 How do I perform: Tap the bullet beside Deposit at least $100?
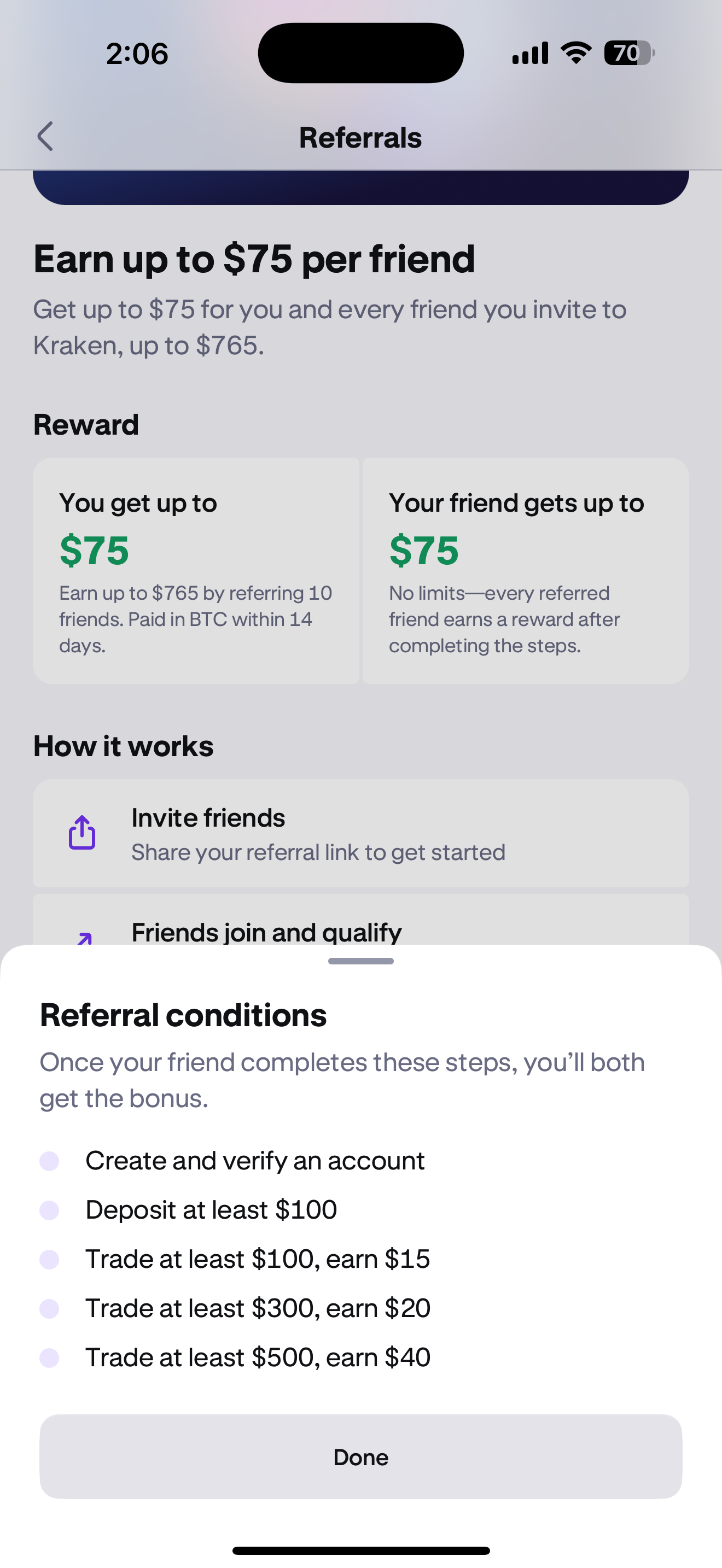click(x=49, y=1209)
